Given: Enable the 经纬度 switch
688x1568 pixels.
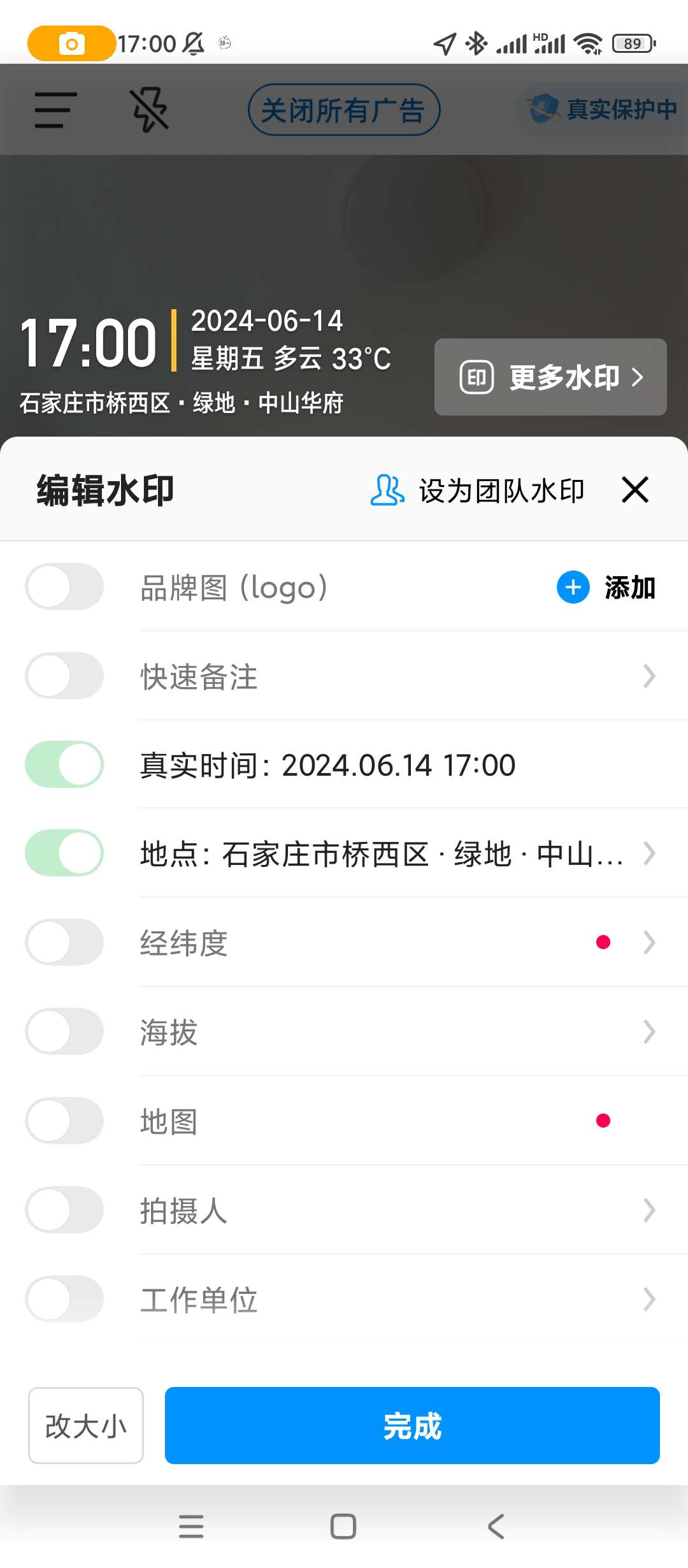Looking at the screenshot, I should click(x=64, y=942).
